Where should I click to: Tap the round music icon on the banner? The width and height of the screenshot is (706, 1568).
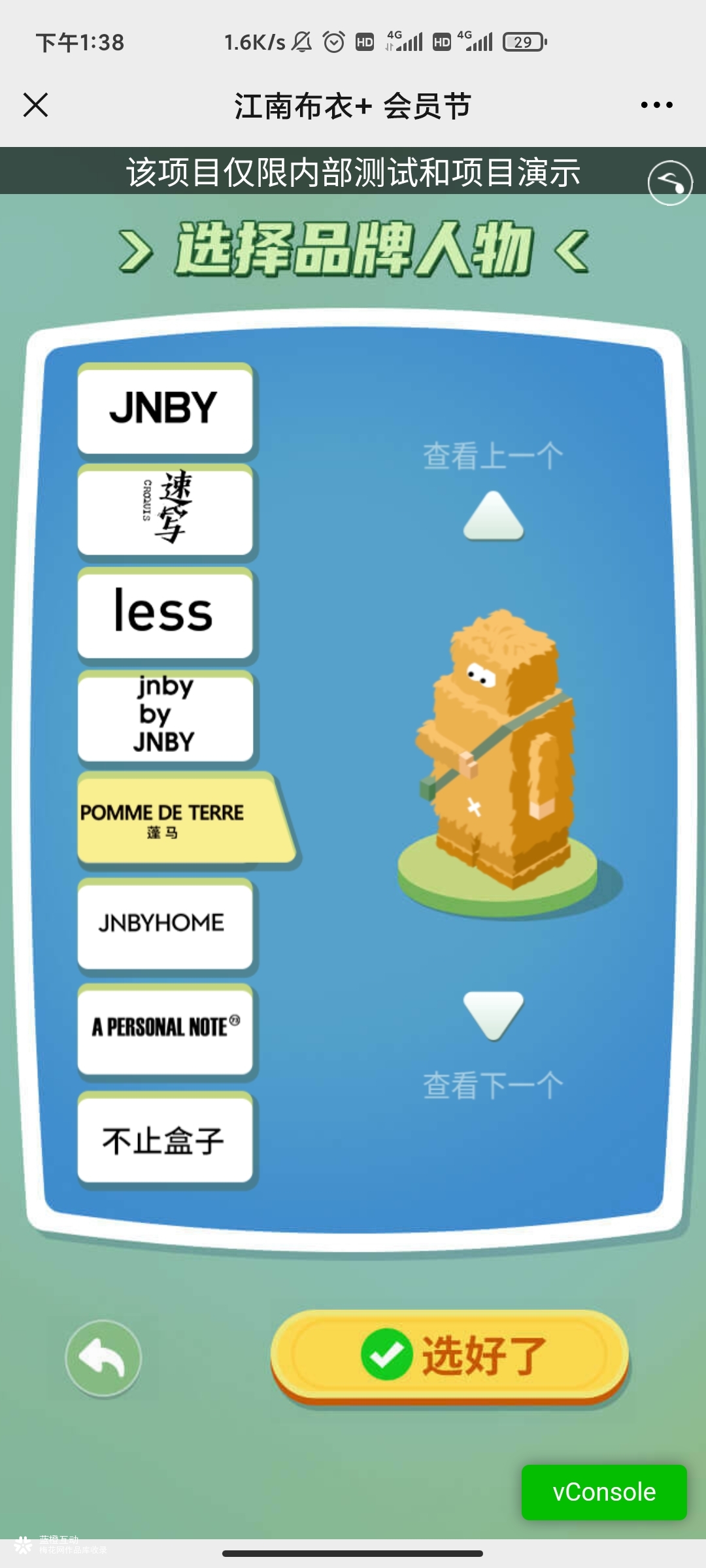670,183
